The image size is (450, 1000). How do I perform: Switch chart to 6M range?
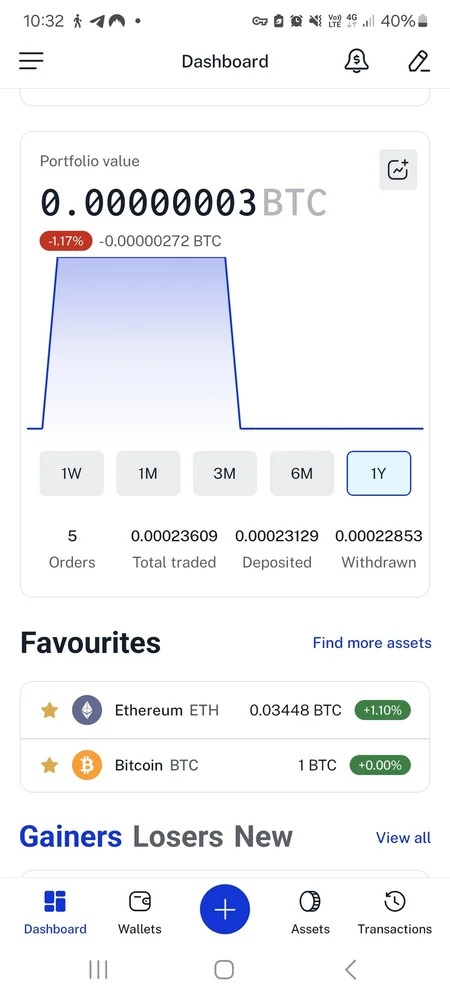tap(301, 473)
